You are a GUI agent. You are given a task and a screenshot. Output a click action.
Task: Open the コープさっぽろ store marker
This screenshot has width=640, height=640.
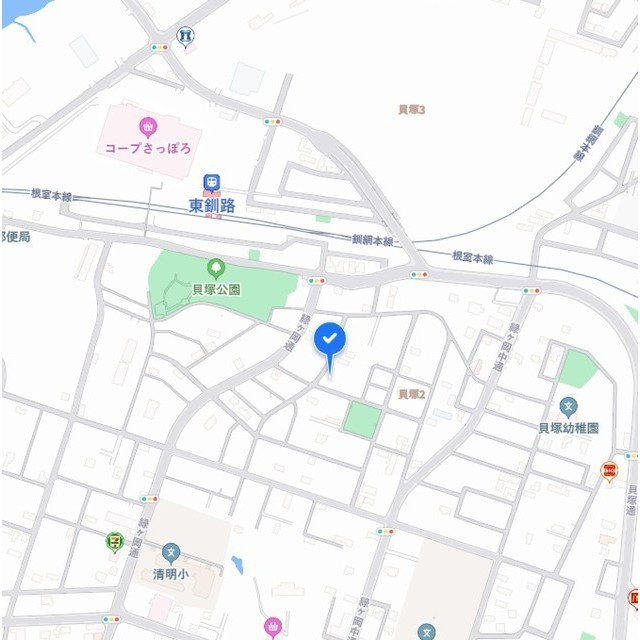(x=148, y=126)
